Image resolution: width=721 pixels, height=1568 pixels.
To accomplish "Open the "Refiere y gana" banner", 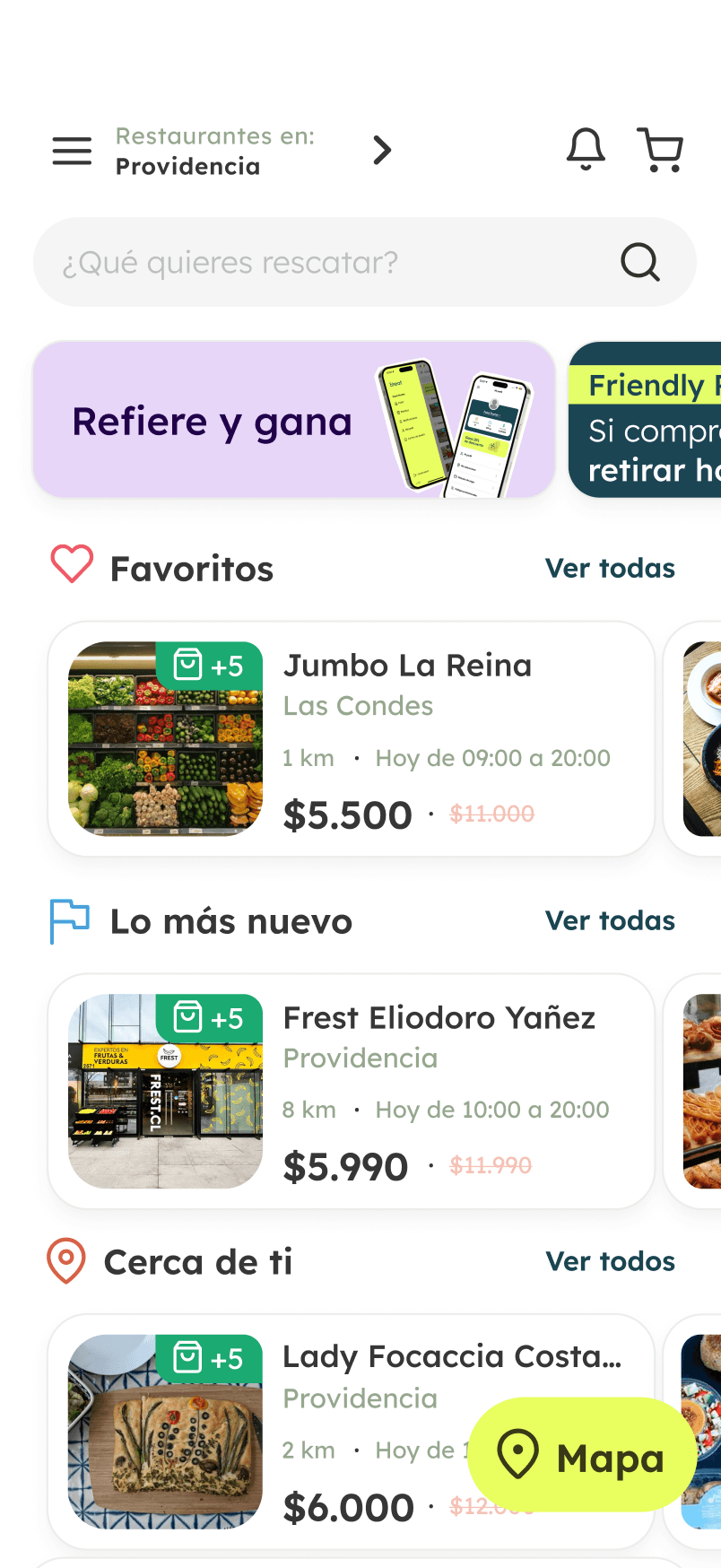I will tap(293, 420).
